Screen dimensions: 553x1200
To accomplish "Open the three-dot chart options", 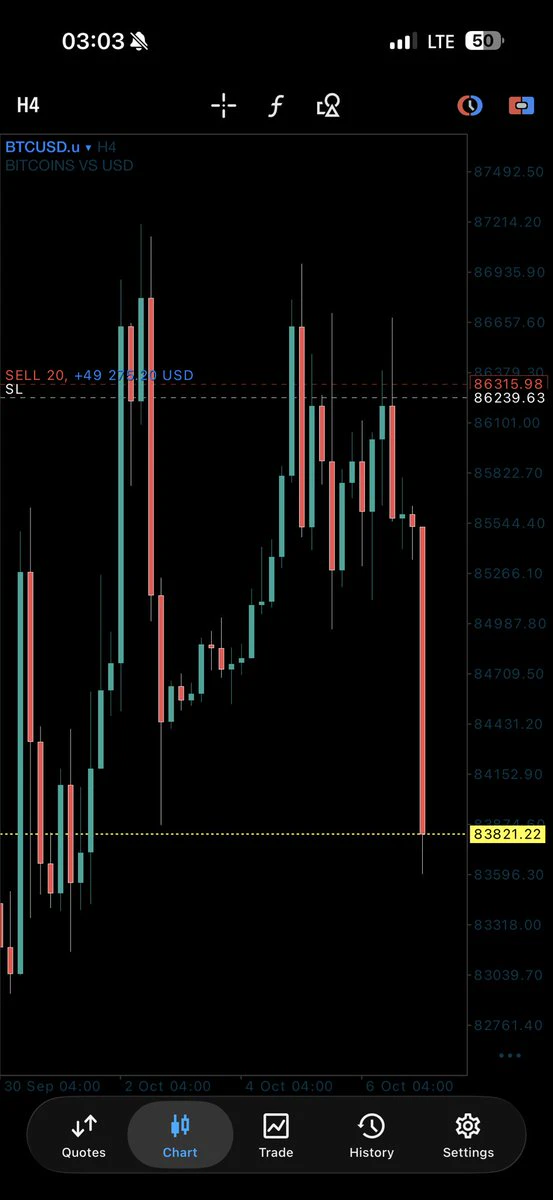I will coord(510,1055).
